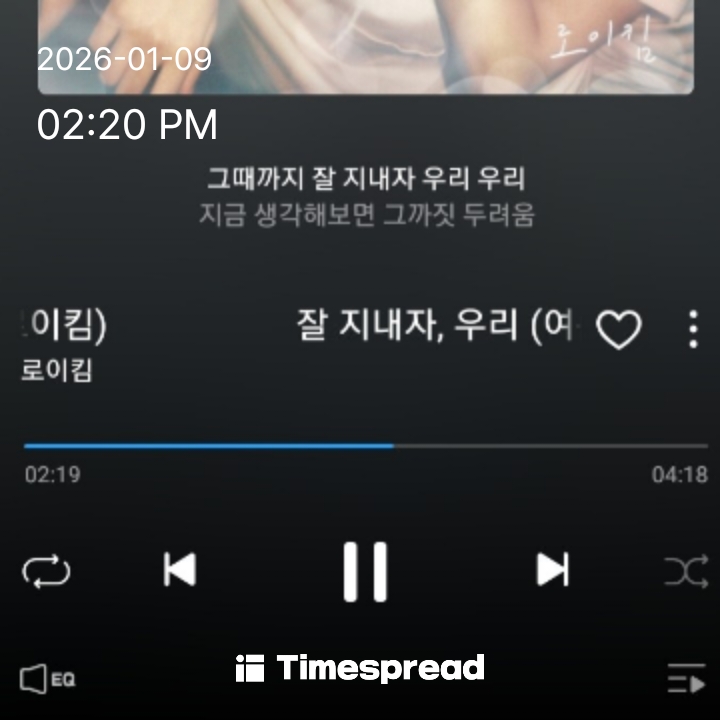Toggle shuffle playback
Screen dimensions: 720x720
(x=686, y=571)
